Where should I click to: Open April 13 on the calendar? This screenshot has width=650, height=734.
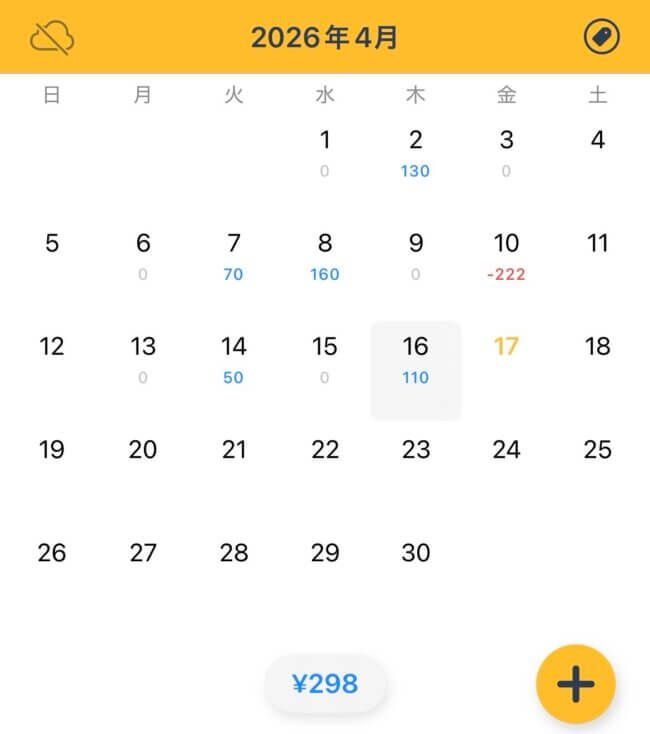click(143, 359)
